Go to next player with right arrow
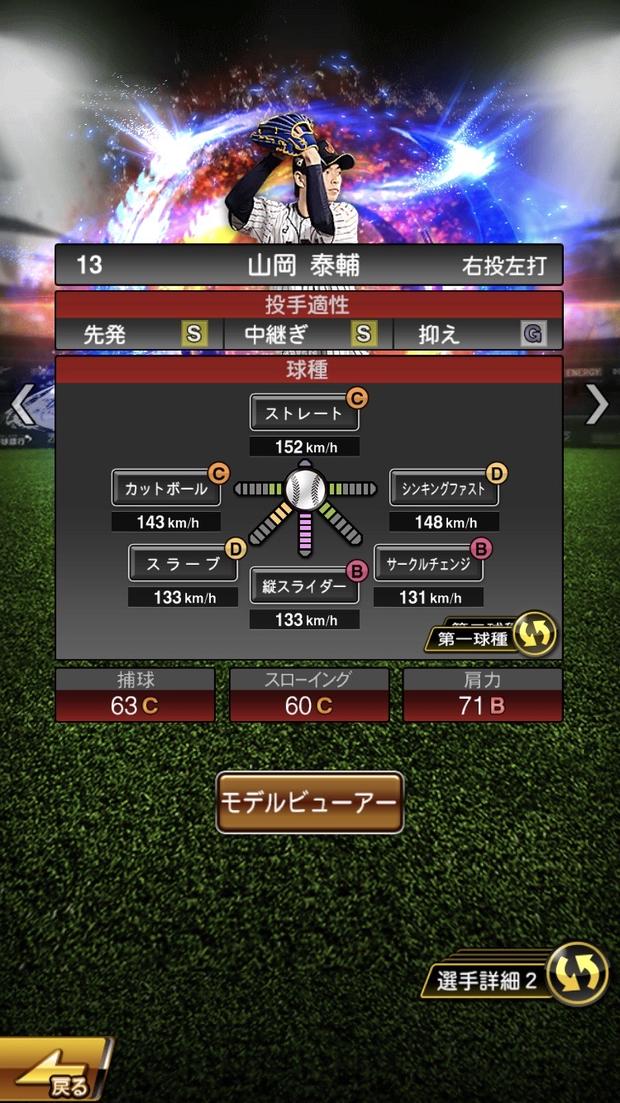This screenshot has height=1103, width=620. pos(597,405)
